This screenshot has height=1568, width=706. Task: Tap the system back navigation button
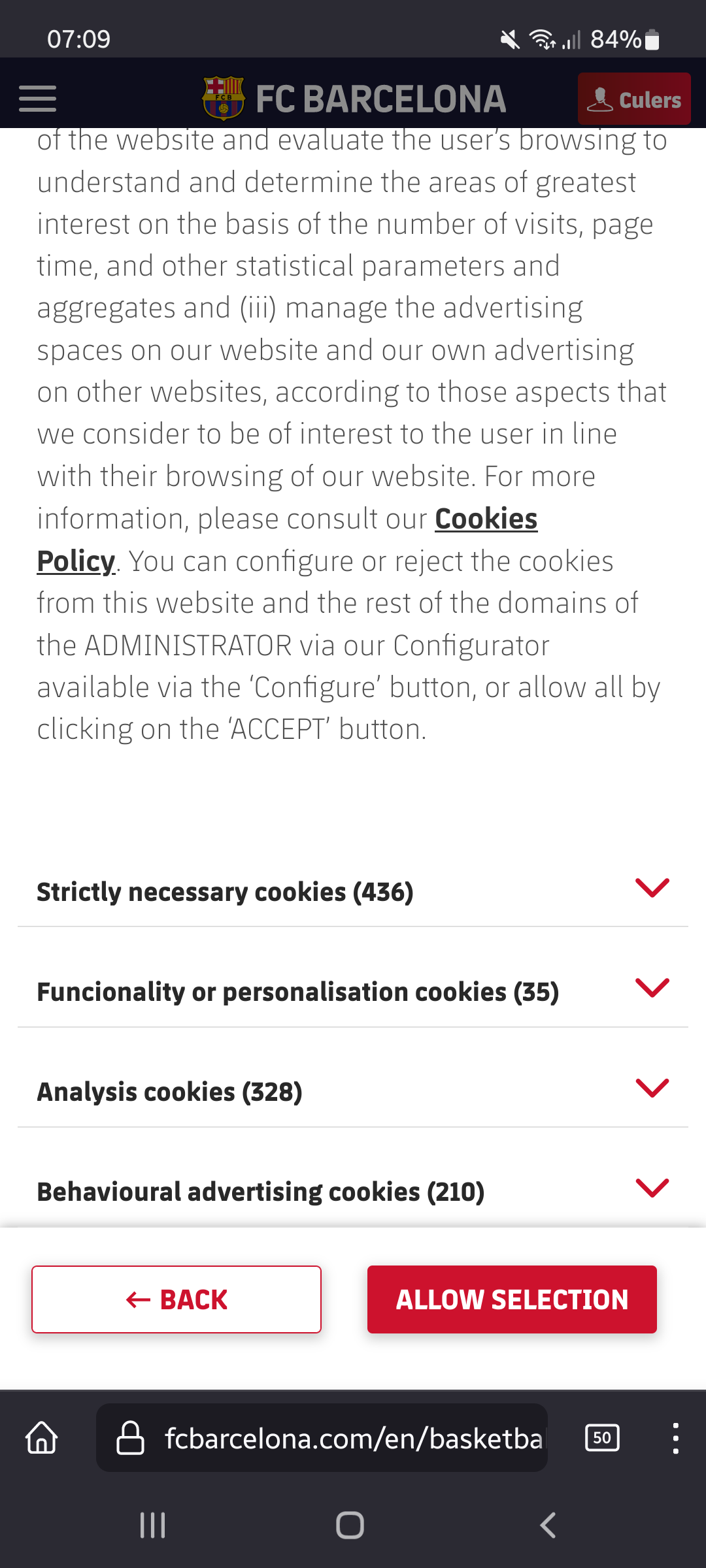click(548, 1526)
